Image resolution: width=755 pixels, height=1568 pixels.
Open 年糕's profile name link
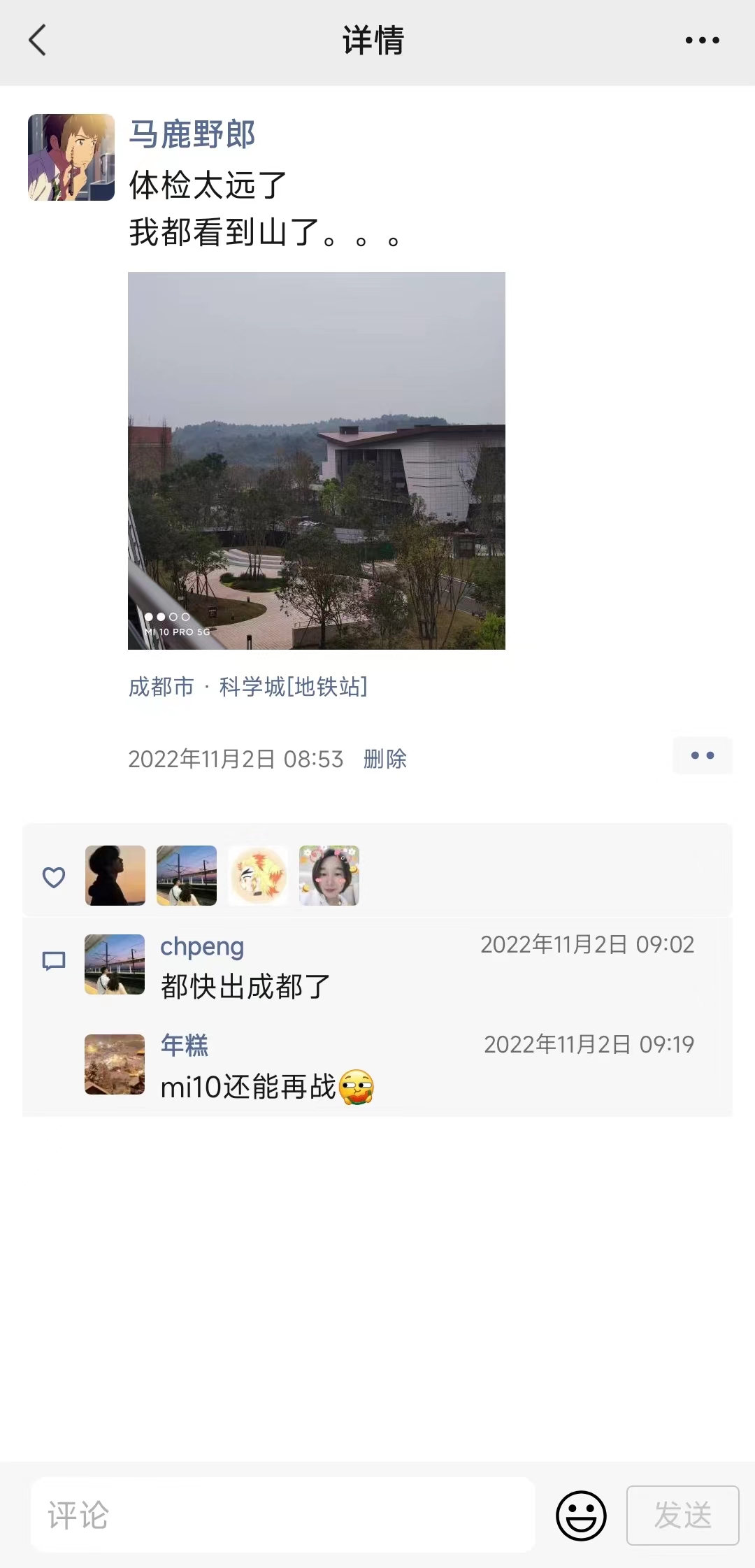click(x=185, y=1046)
